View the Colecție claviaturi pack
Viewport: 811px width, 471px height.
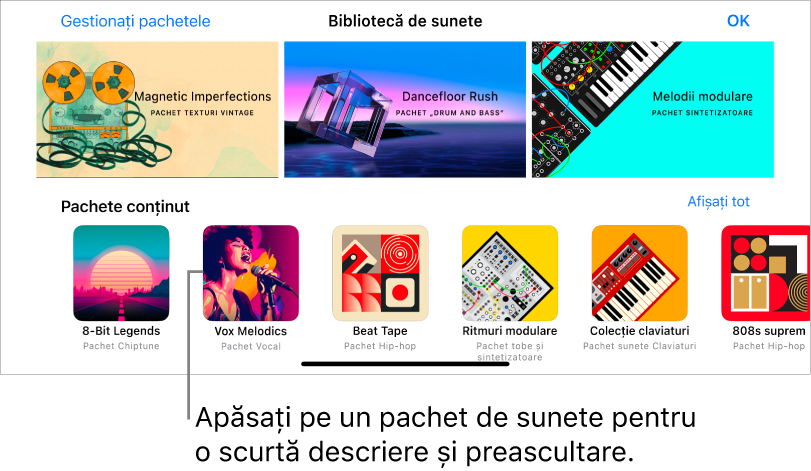[639, 272]
